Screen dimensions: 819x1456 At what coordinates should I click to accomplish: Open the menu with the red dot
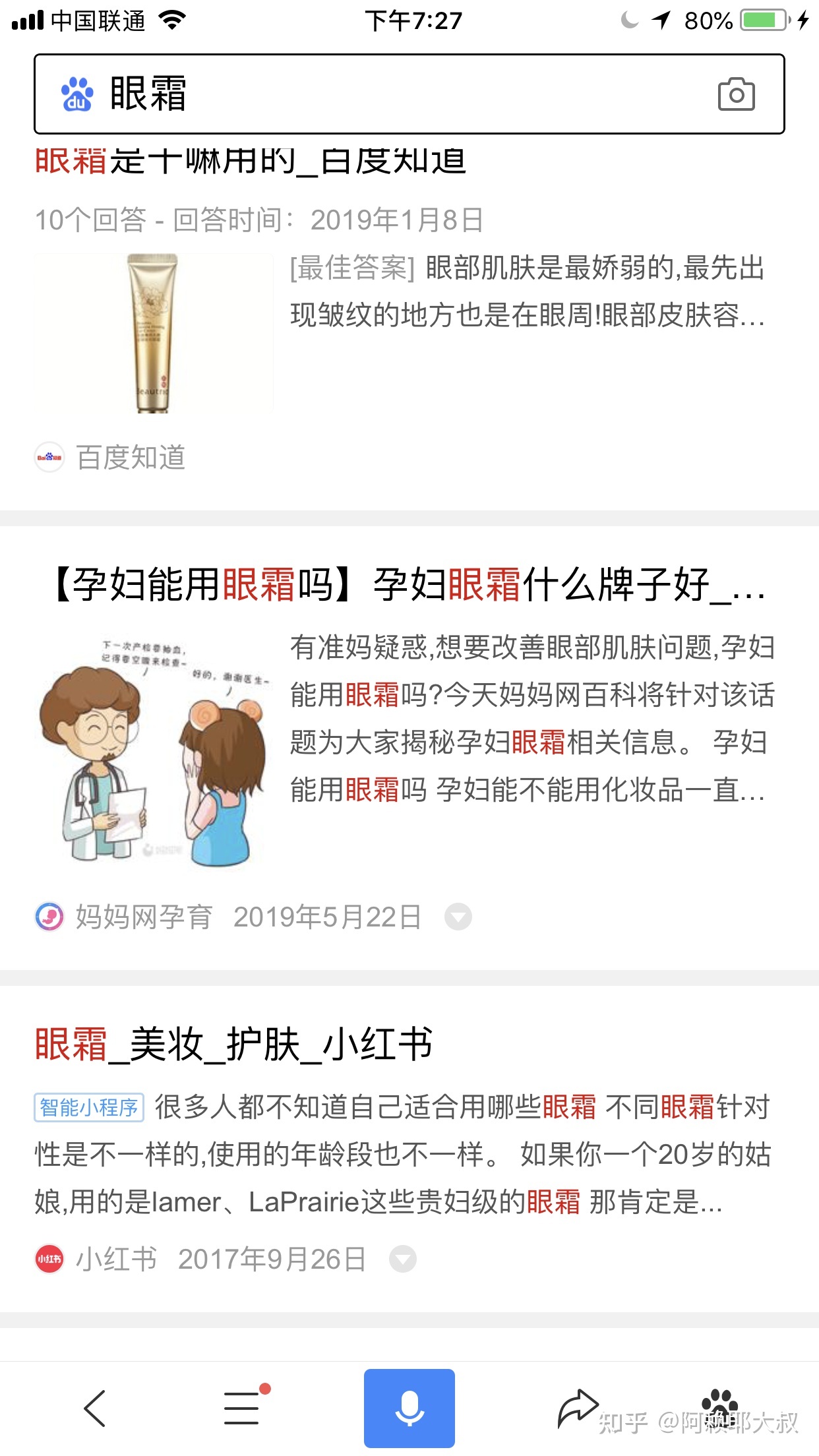tap(242, 1409)
